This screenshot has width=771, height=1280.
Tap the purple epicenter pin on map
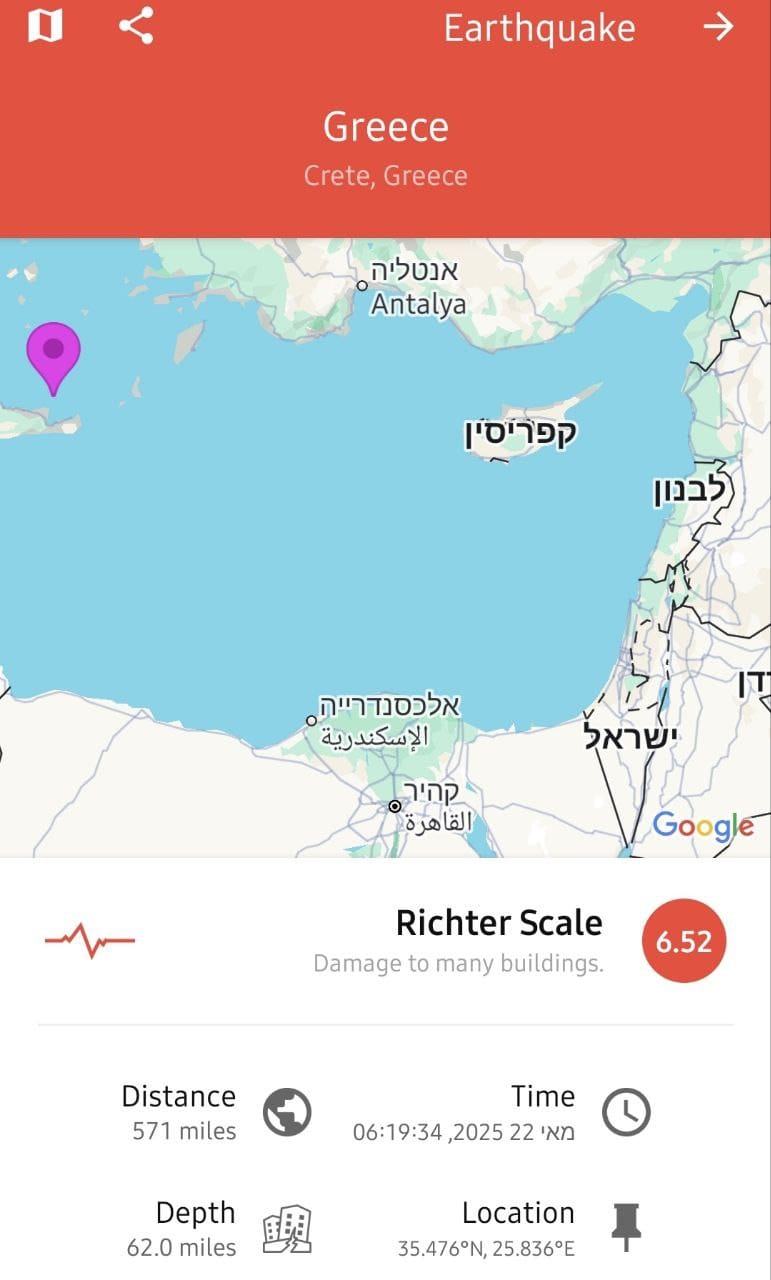click(53, 354)
